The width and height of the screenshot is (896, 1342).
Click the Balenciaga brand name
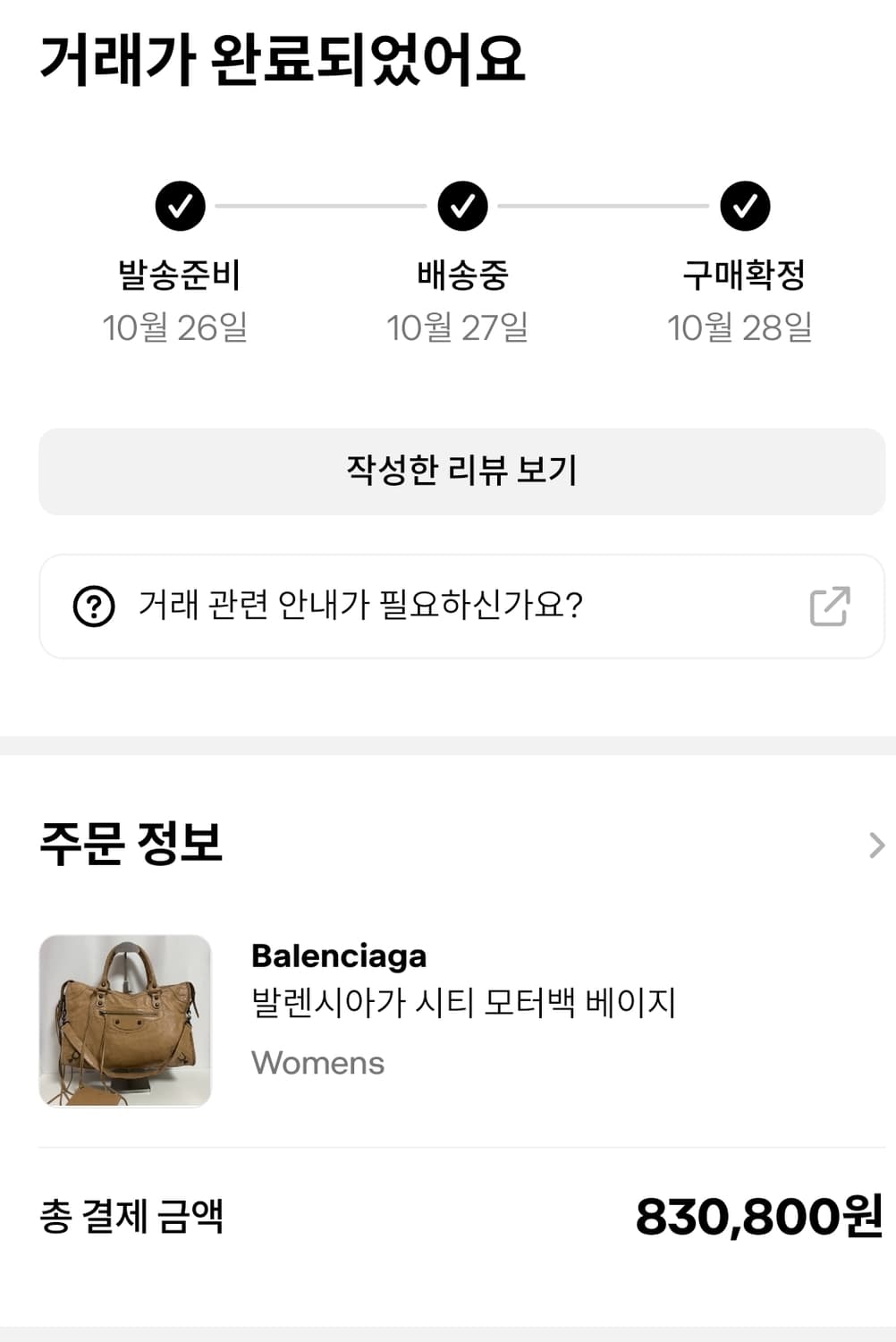click(339, 957)
